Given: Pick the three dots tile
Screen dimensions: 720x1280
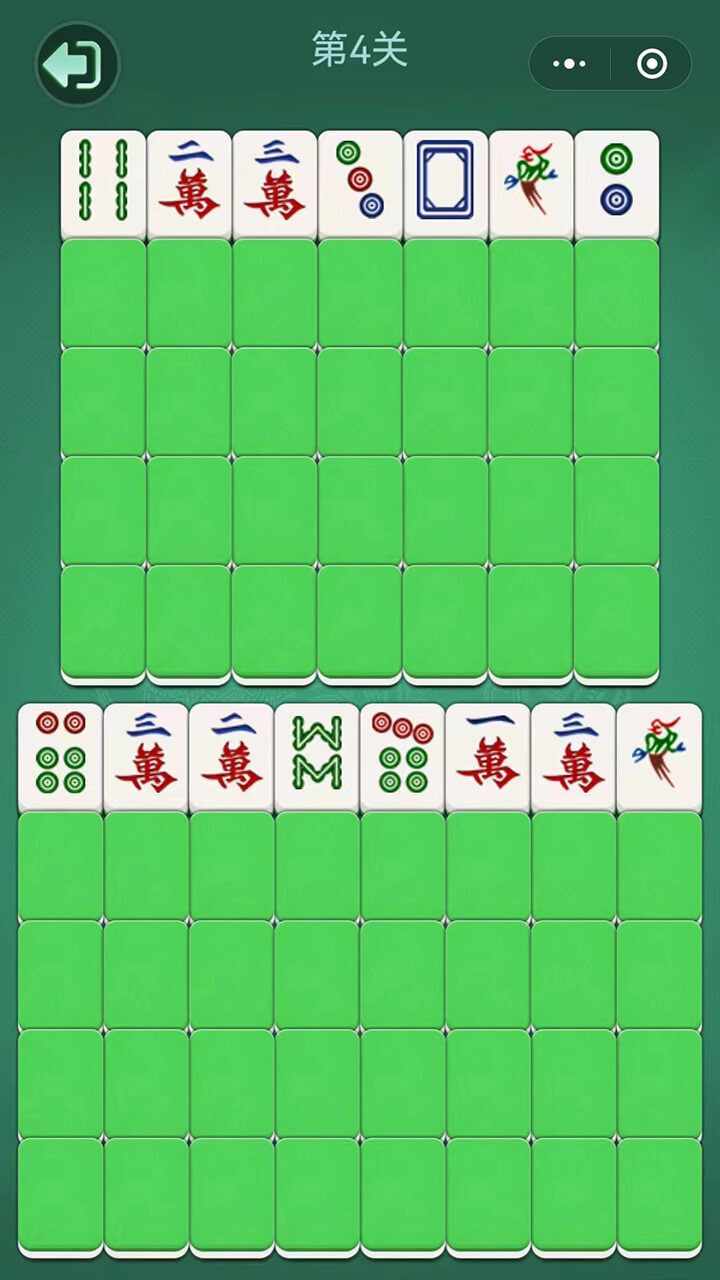Looking at the screenshot, I should (x=360, y=182).
